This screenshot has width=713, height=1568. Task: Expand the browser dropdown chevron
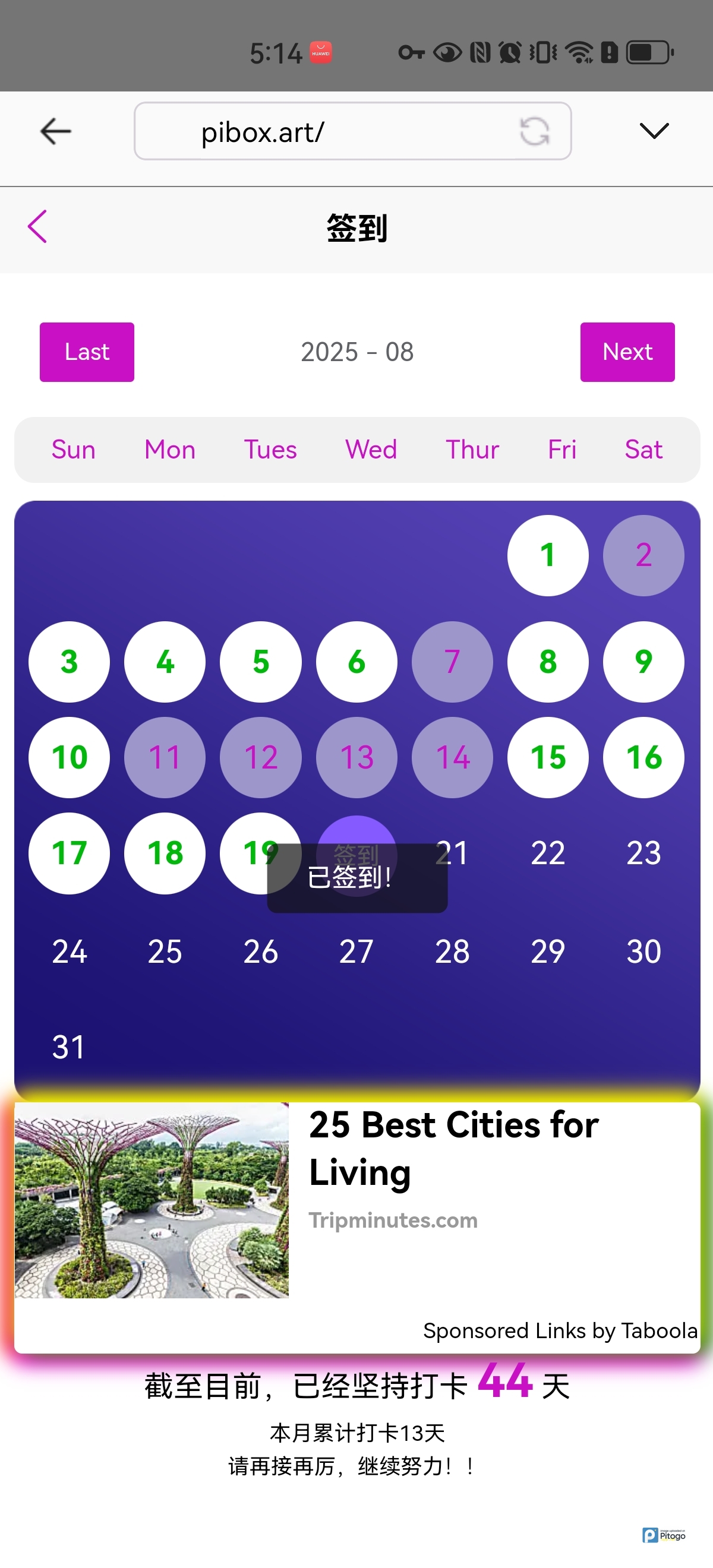(x=654, y=130)
